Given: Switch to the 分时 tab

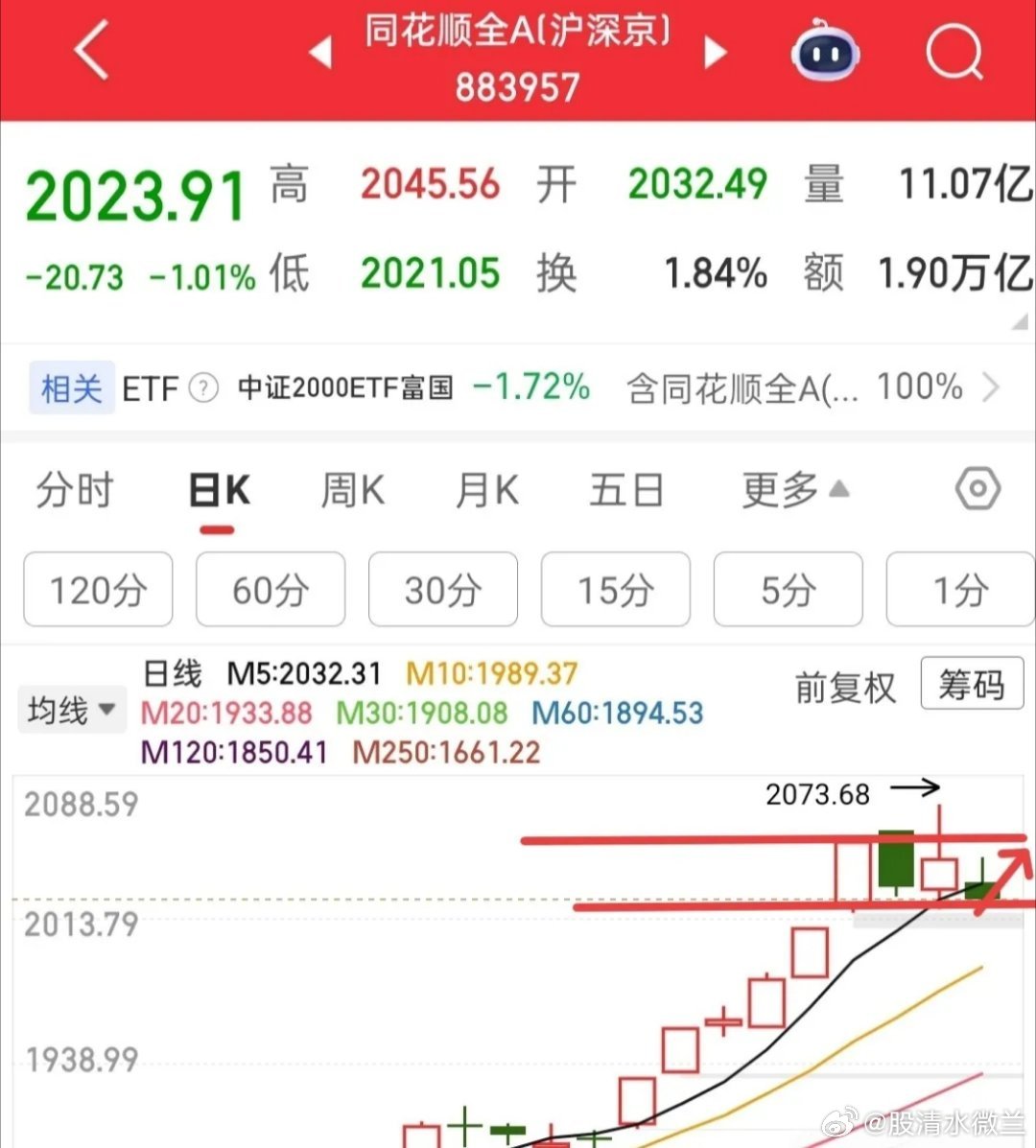Looking at the screenshot, I should [76, 489].
